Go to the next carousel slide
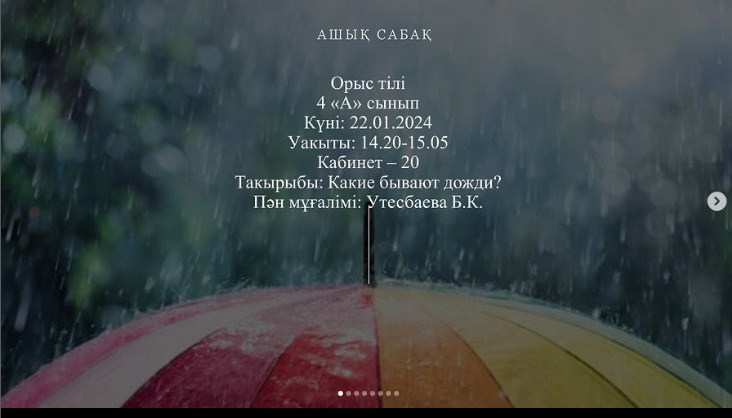 coord(716,202)
